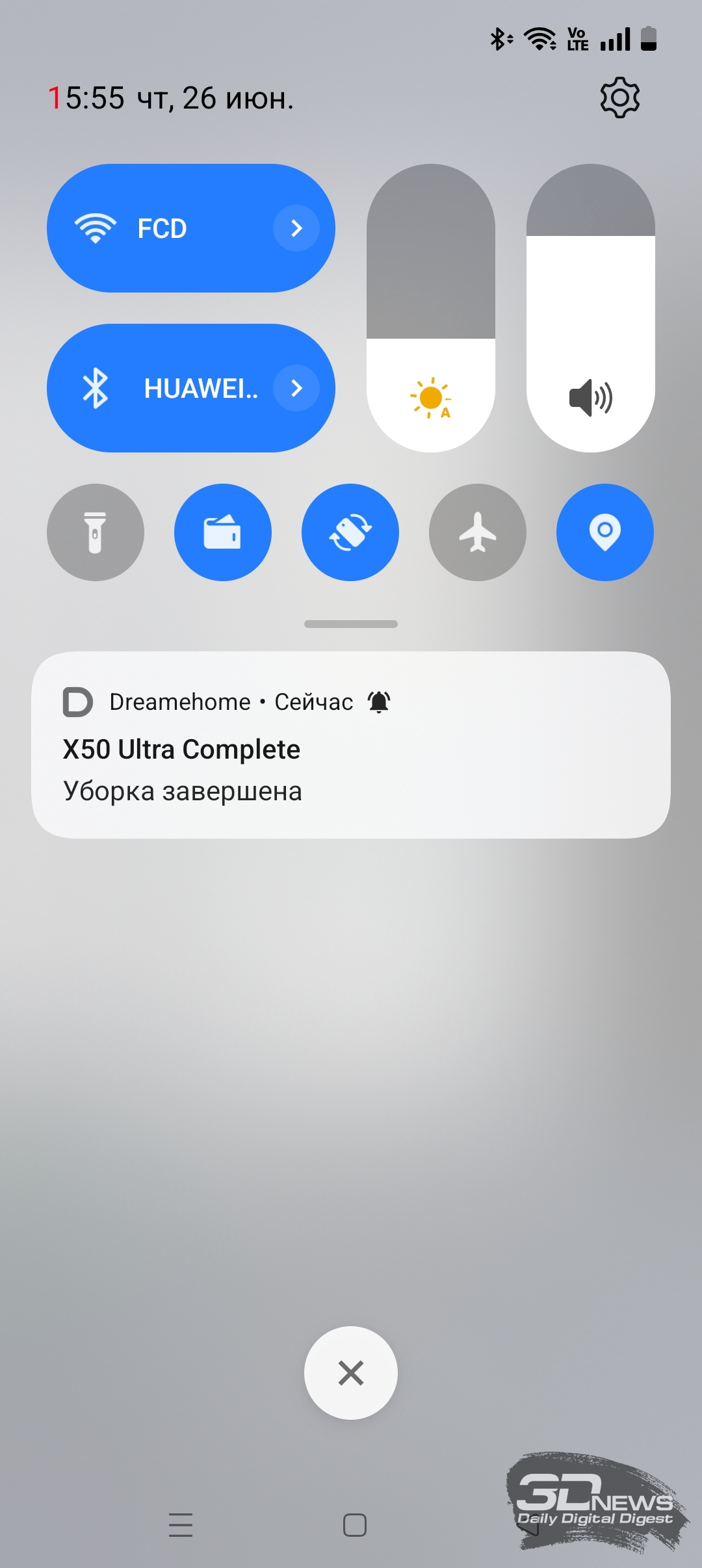Tap the wallet quick tile
702x1568 pixels.
223,532
